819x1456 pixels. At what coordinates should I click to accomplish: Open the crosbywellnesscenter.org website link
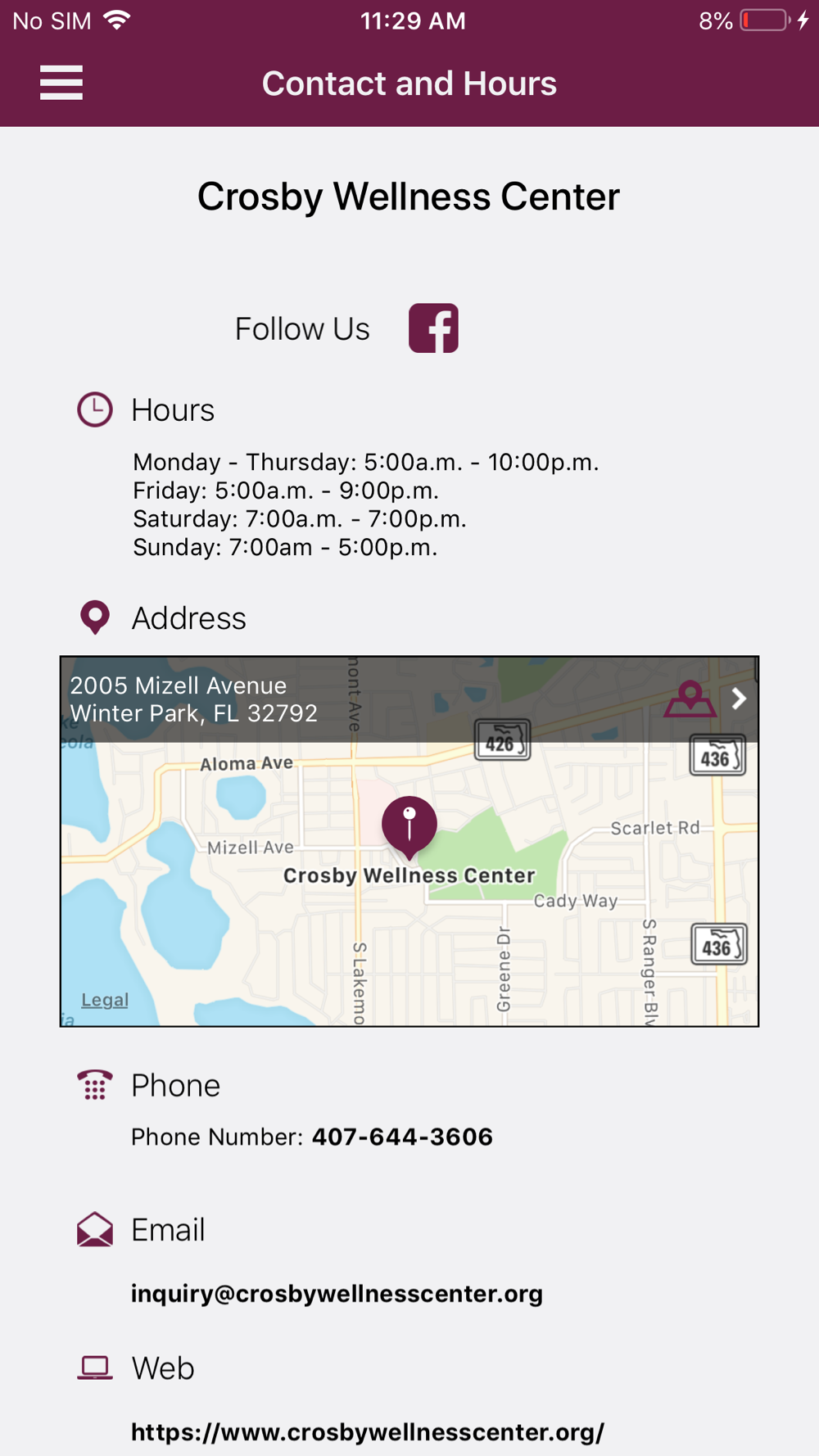pos(368,1432)
